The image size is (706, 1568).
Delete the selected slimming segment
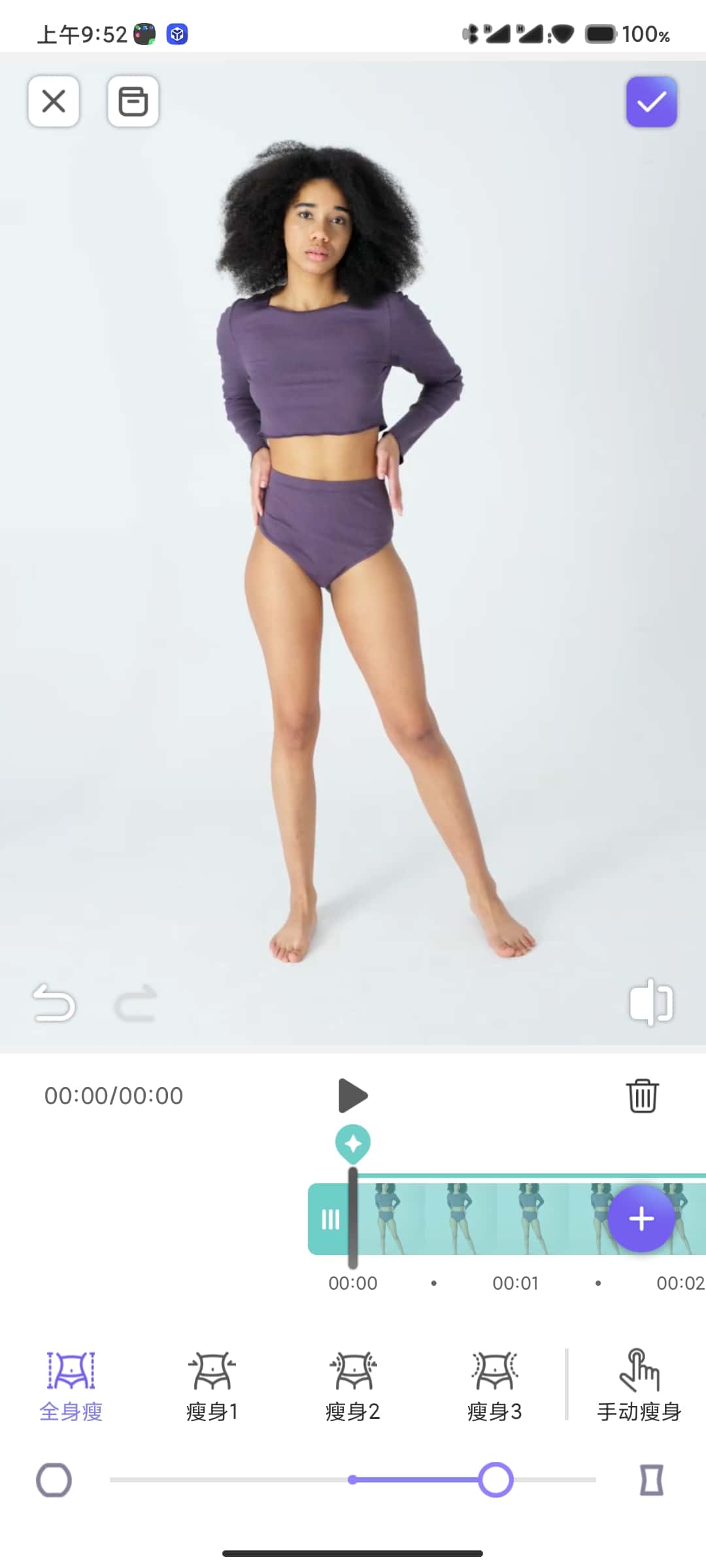(x=643, y=1096)
